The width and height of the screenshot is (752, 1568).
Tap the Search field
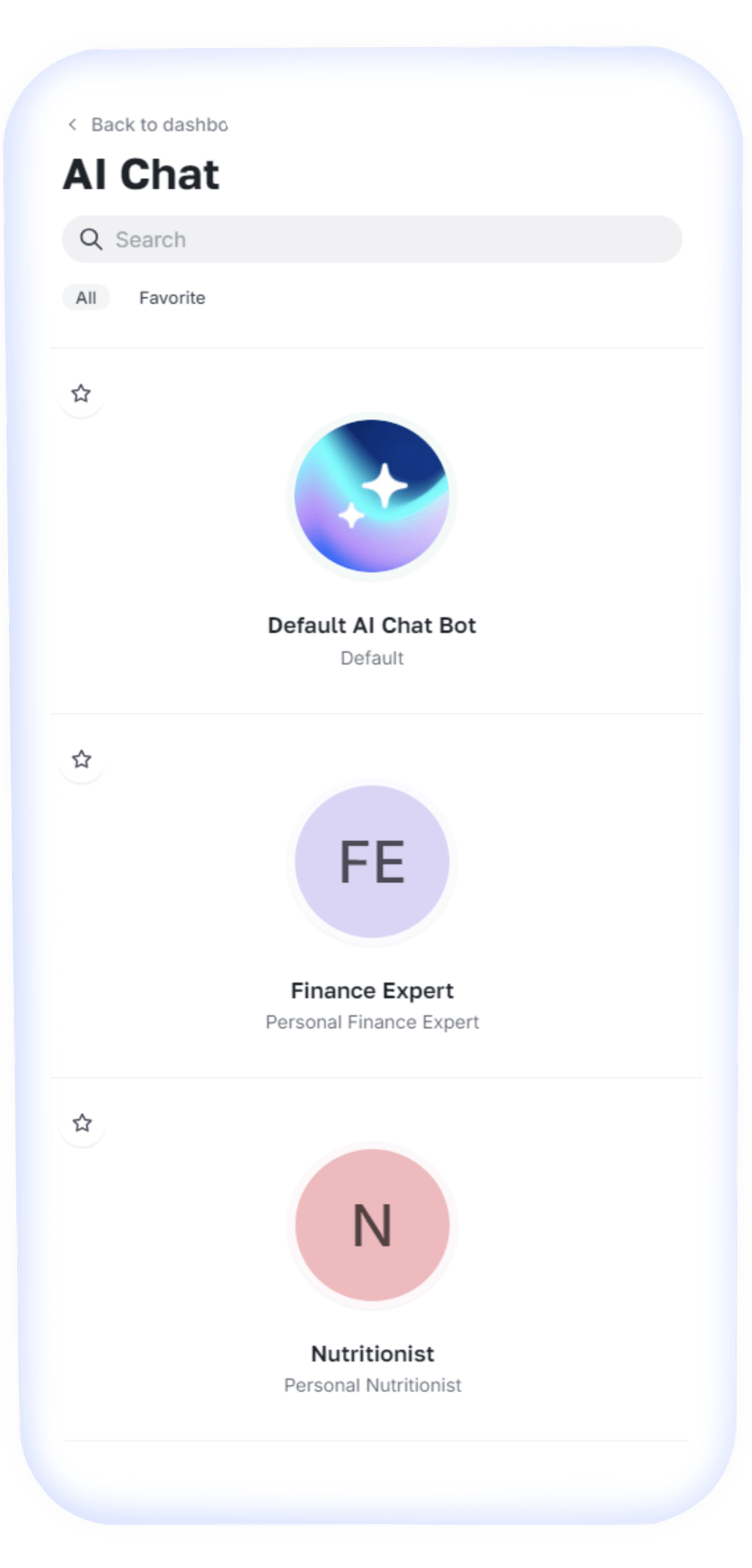(x=372, y=239)
